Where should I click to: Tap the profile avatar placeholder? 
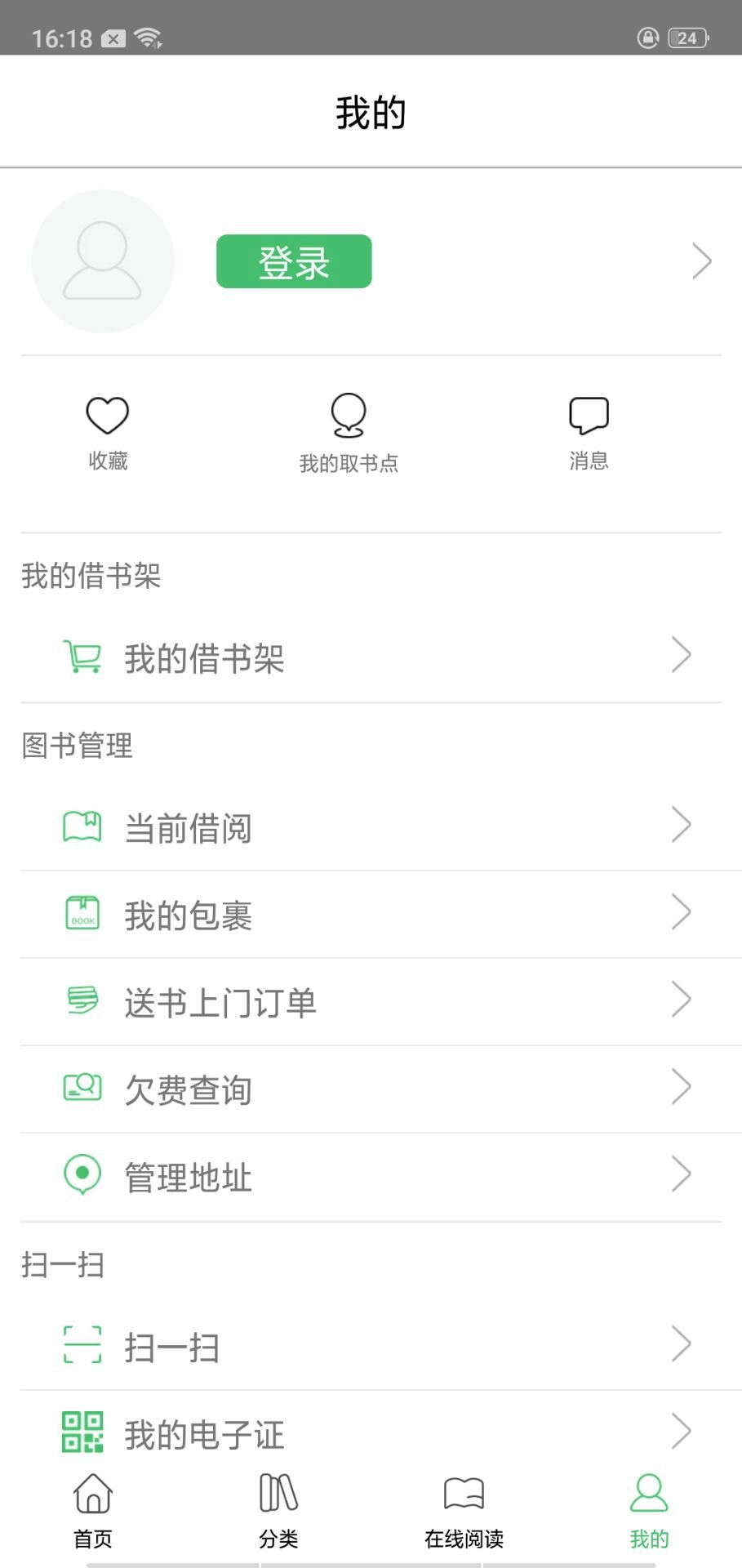pos(103,261)
